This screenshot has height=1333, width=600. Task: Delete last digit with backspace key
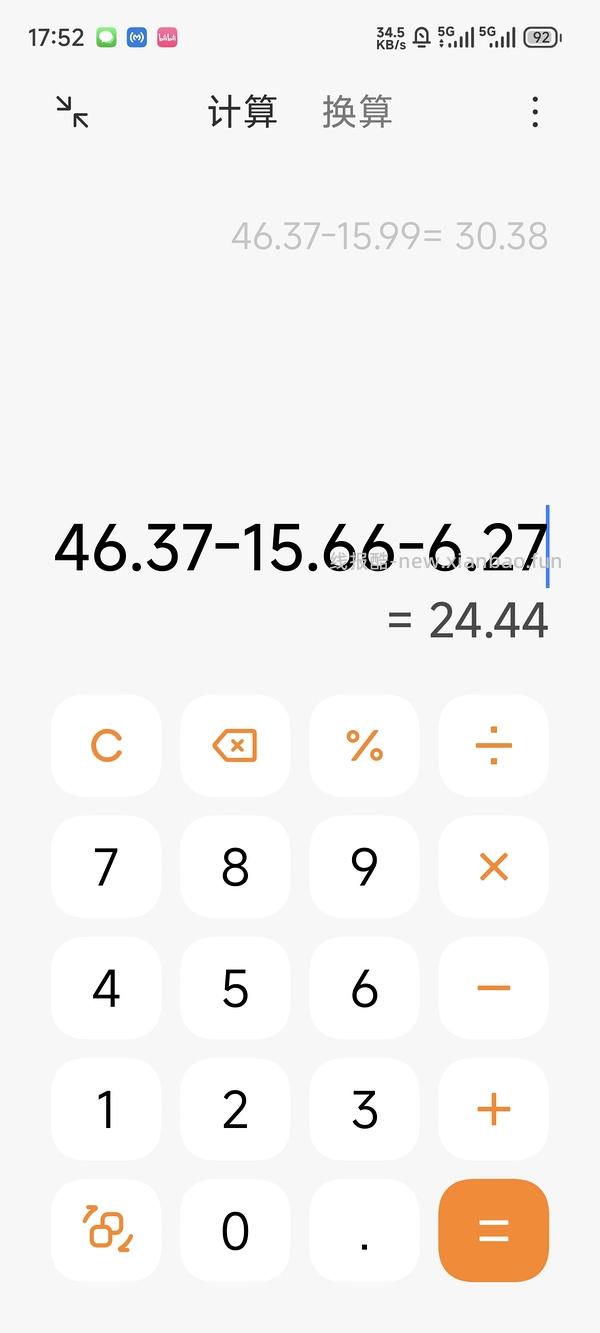coord(235,746)
